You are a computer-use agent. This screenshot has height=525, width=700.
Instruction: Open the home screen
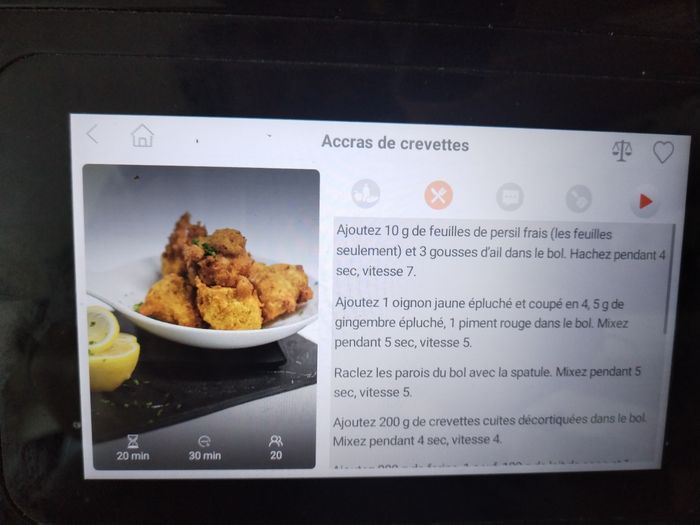(142, 136)
